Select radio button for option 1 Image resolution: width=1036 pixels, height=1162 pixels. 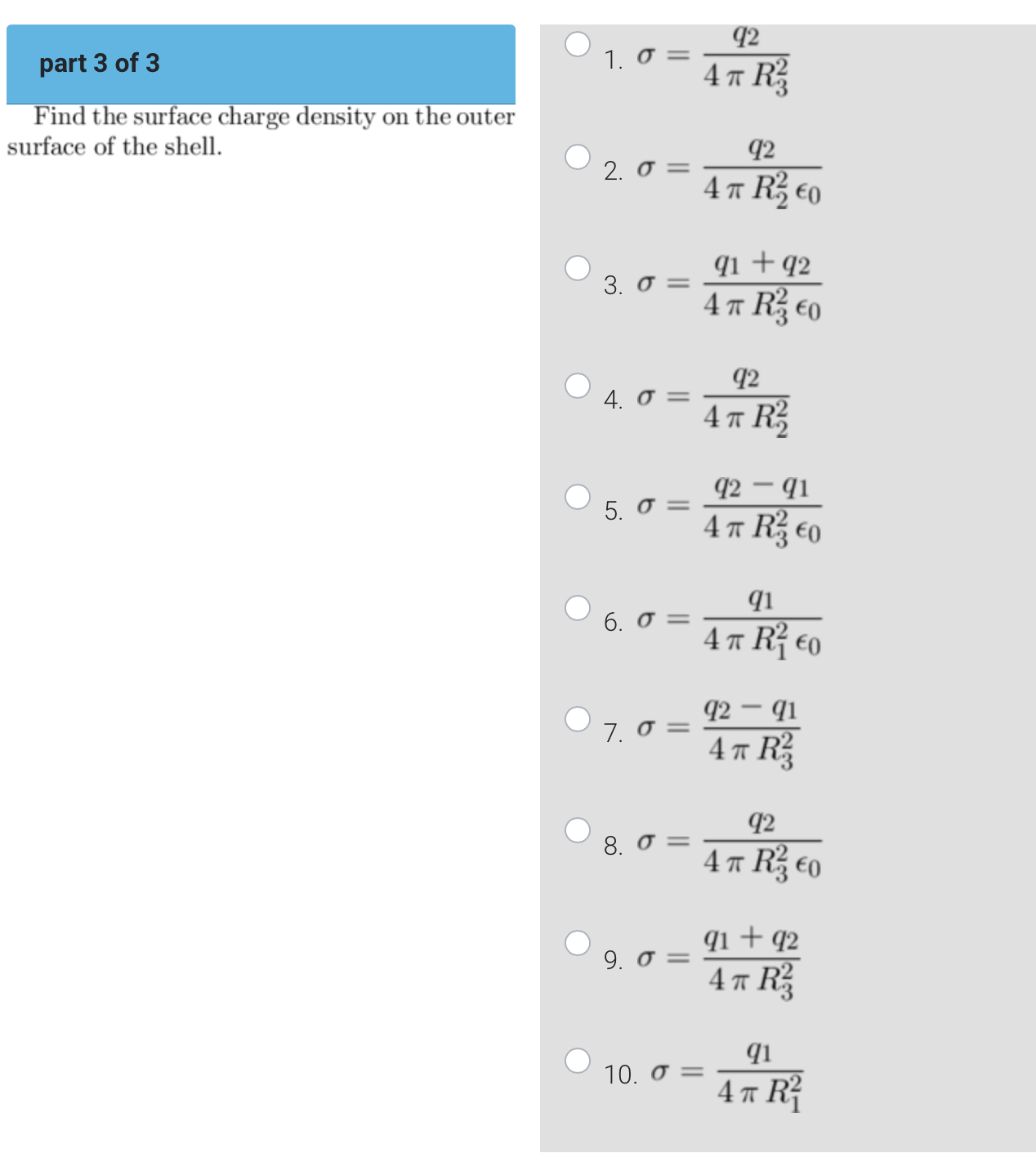pos(577,46)
